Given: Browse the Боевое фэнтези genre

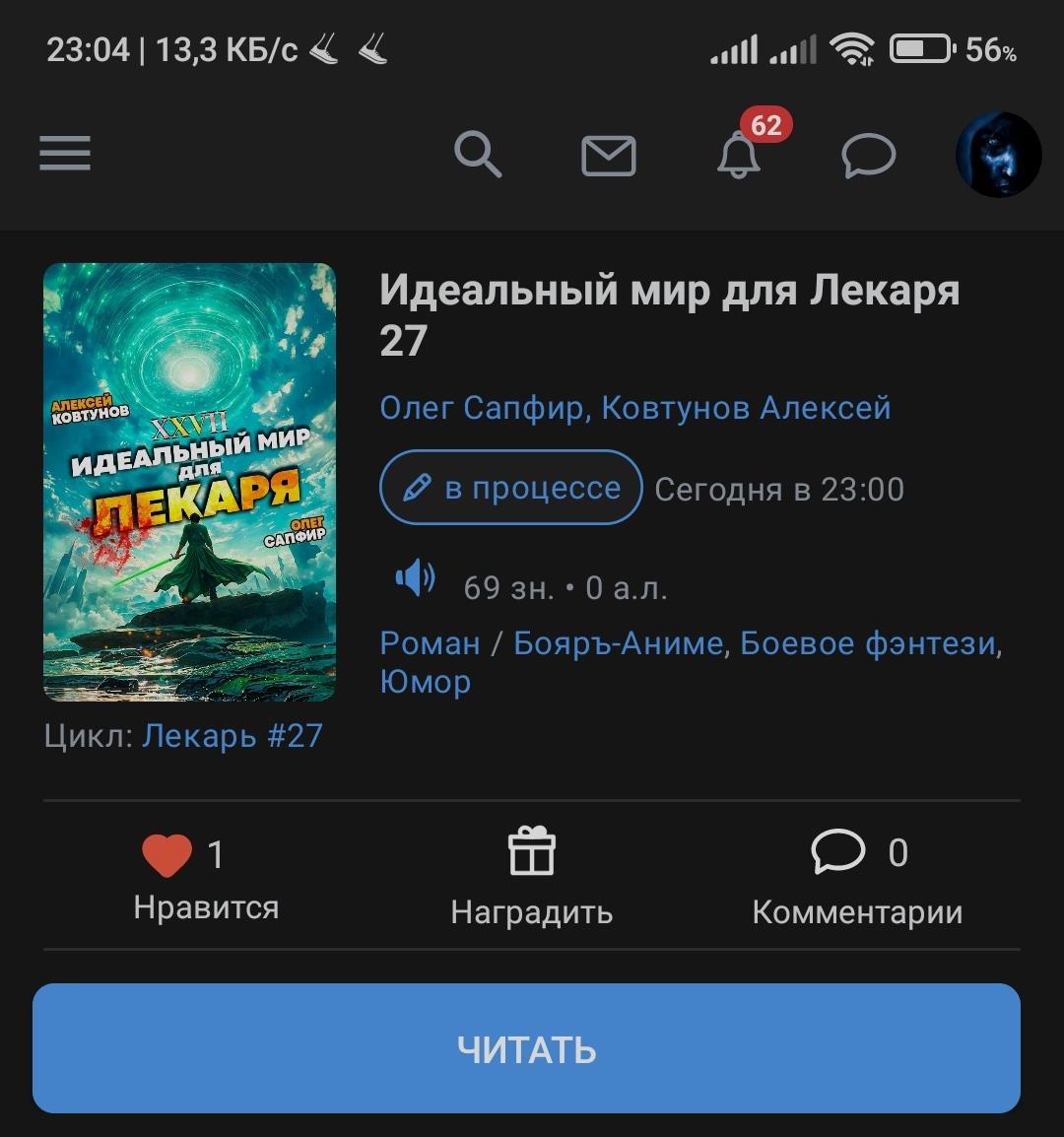Looking at the screenshot, I should click(x=867, y=643).
